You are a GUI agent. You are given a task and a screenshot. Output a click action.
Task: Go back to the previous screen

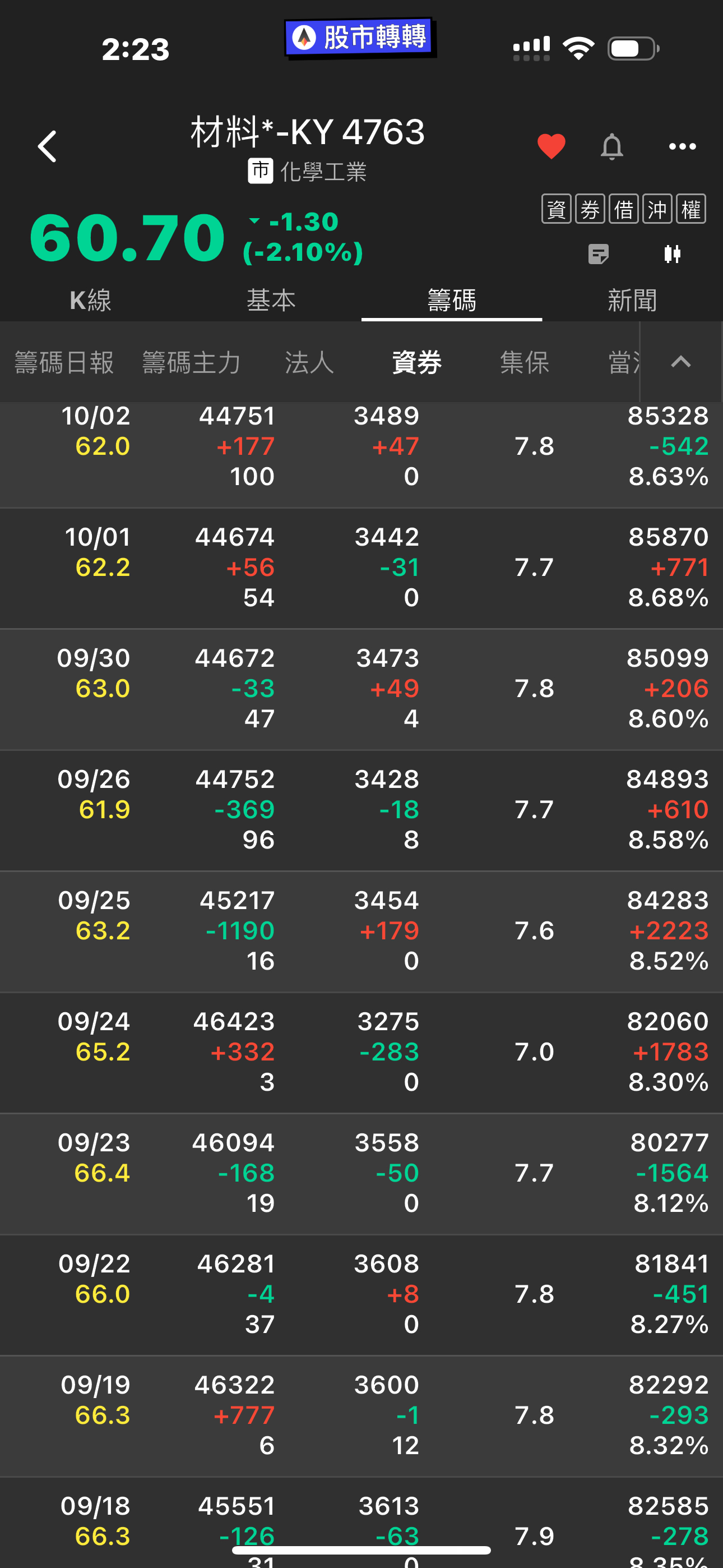click(x=47, y=147)
